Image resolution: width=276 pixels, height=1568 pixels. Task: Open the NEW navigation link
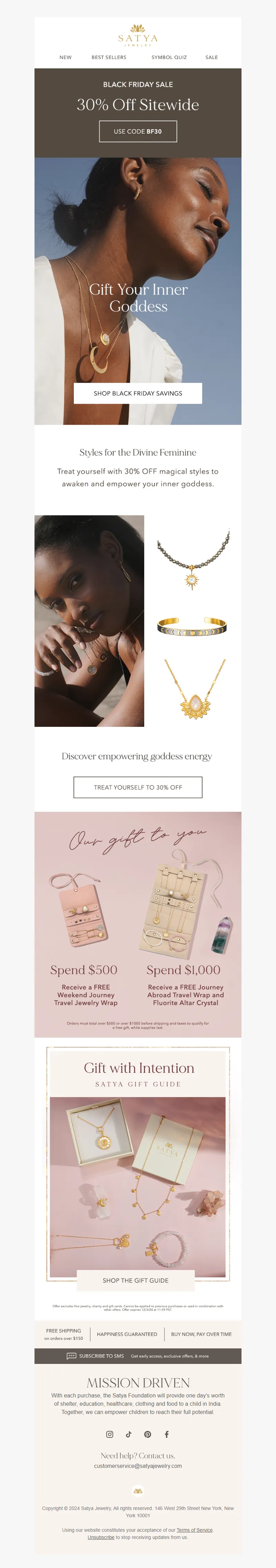65,57
